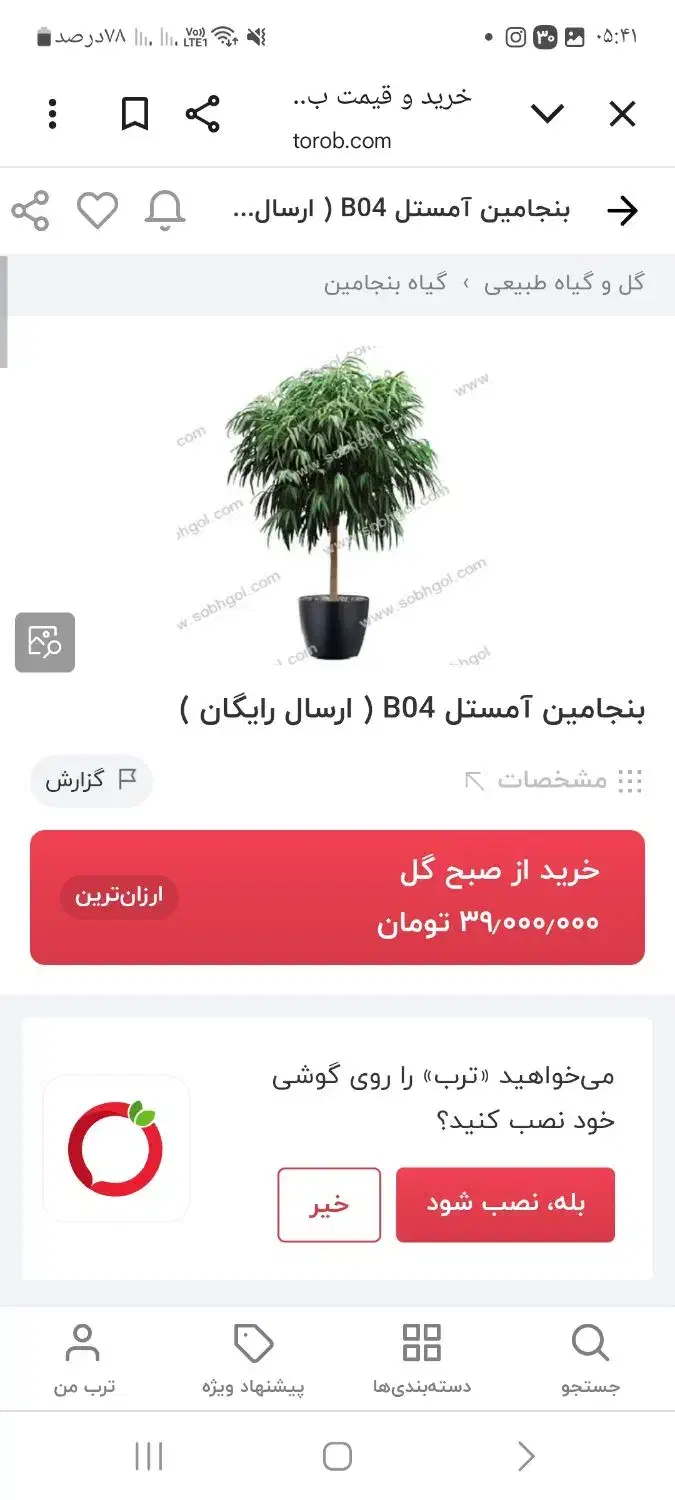Open the image search icon on the product photo
The image size is (675, 1500).
point(45,642)
